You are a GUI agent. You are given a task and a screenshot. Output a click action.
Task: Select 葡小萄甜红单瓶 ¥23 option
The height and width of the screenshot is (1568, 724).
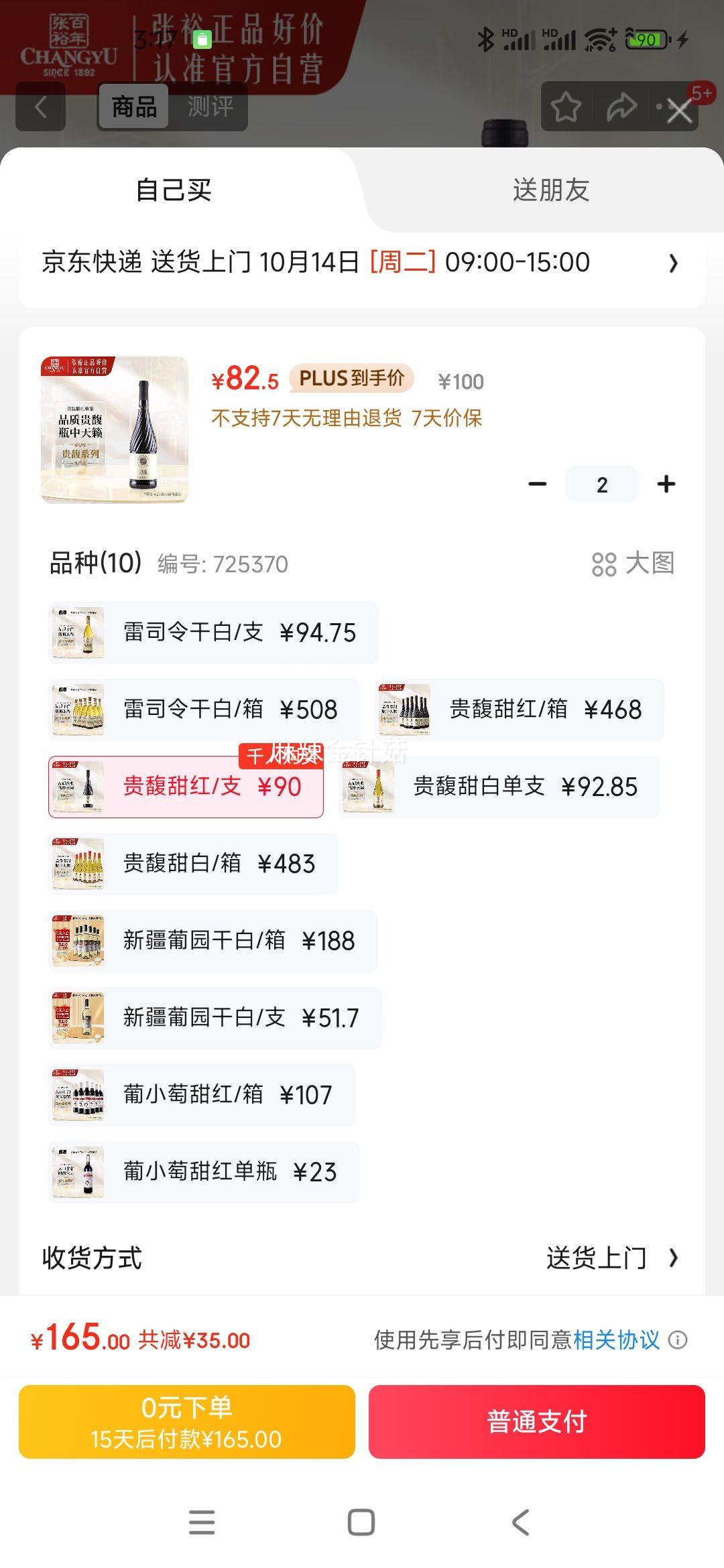[x=204, y=1172]
